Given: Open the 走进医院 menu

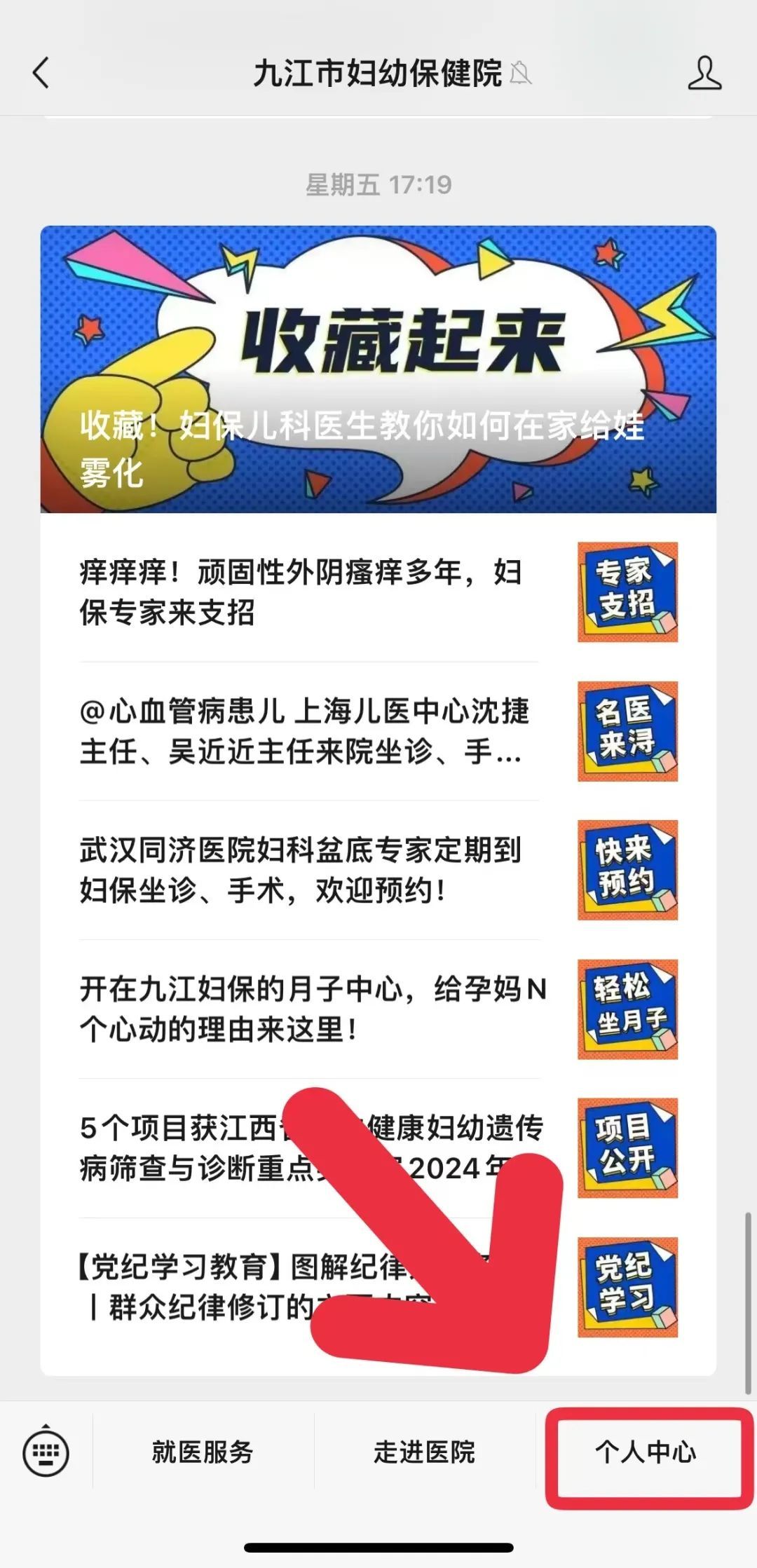Looking at the screenshot, I should pyautogui.click(x=424, y=1452).
